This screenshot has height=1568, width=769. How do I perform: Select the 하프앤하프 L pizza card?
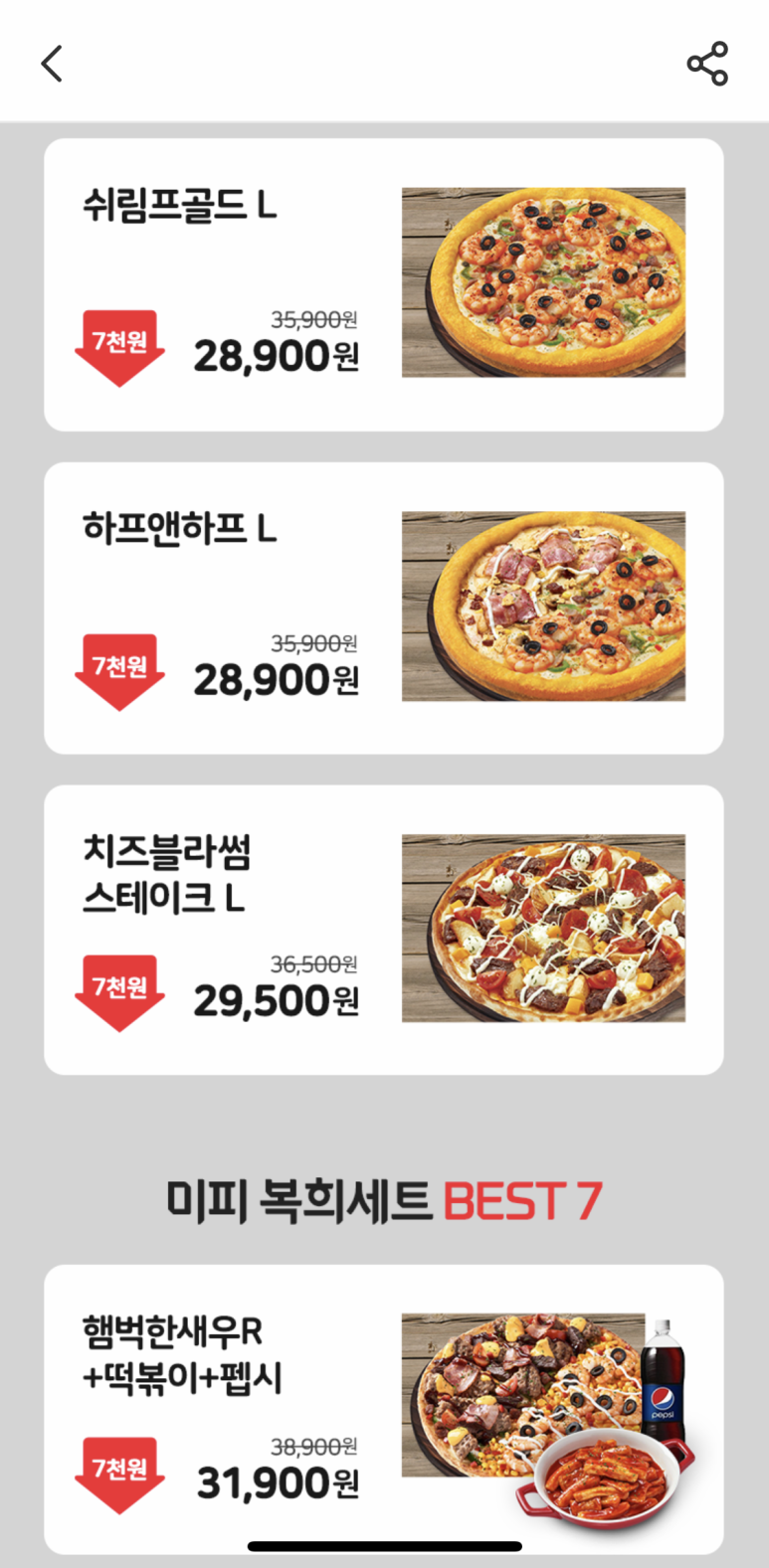(x=383, y=608)
